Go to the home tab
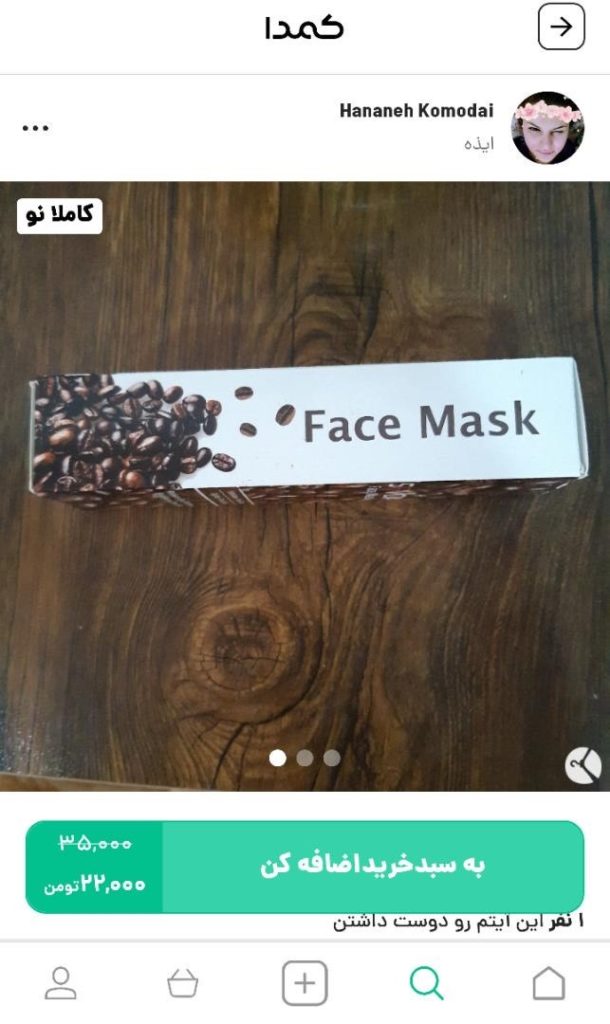This screenshot has height=1024, width=610. point(548,983)
